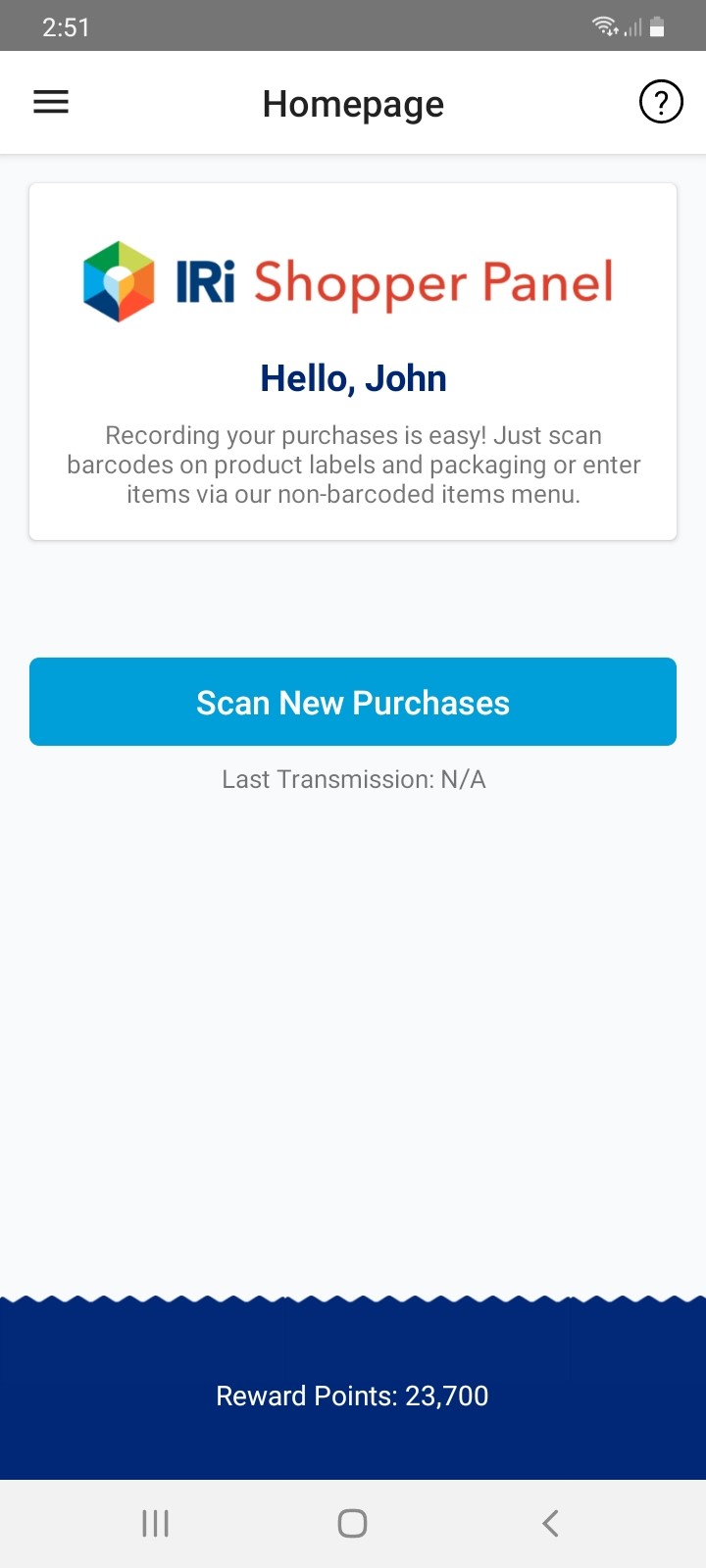This screenshot has height=1568, width=706.
Task: Click the white welcome card
Action: tap(353, 360)
